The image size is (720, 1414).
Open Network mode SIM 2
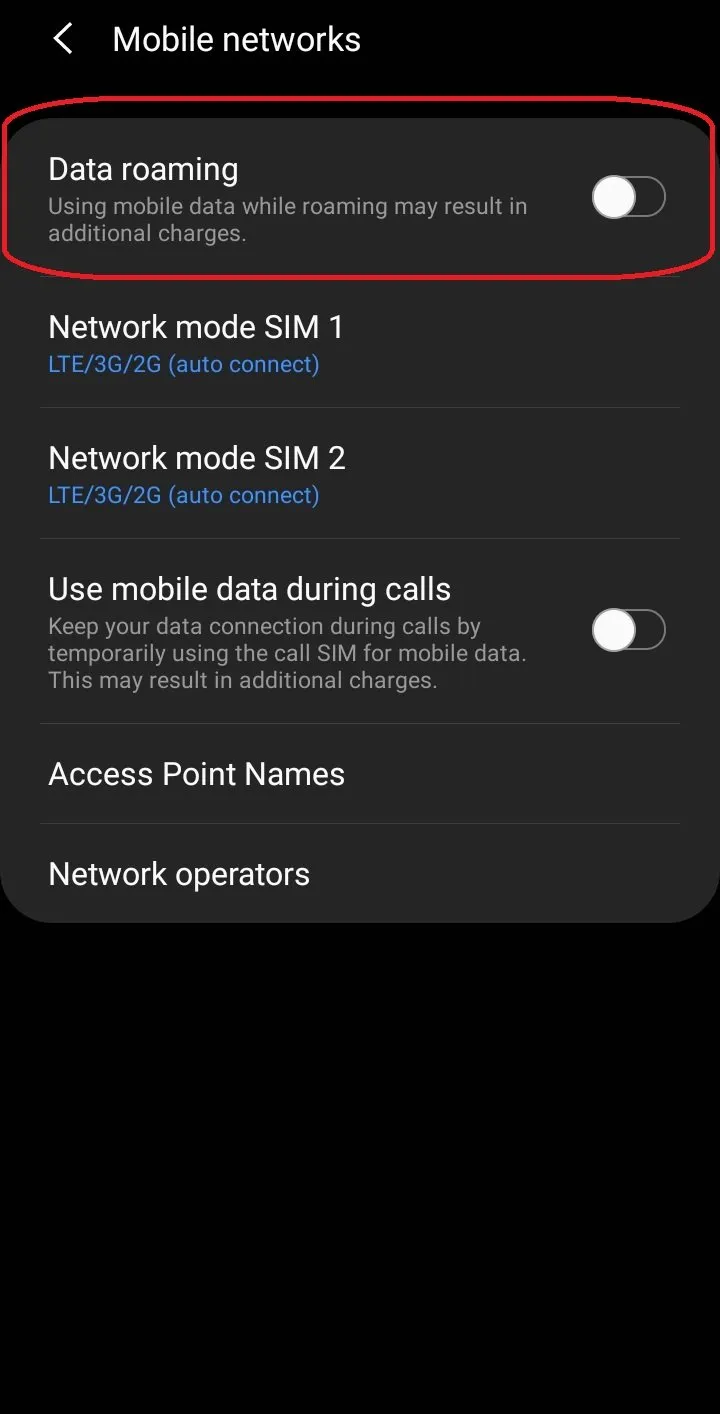pyautogui.click(x=197, y=474)
